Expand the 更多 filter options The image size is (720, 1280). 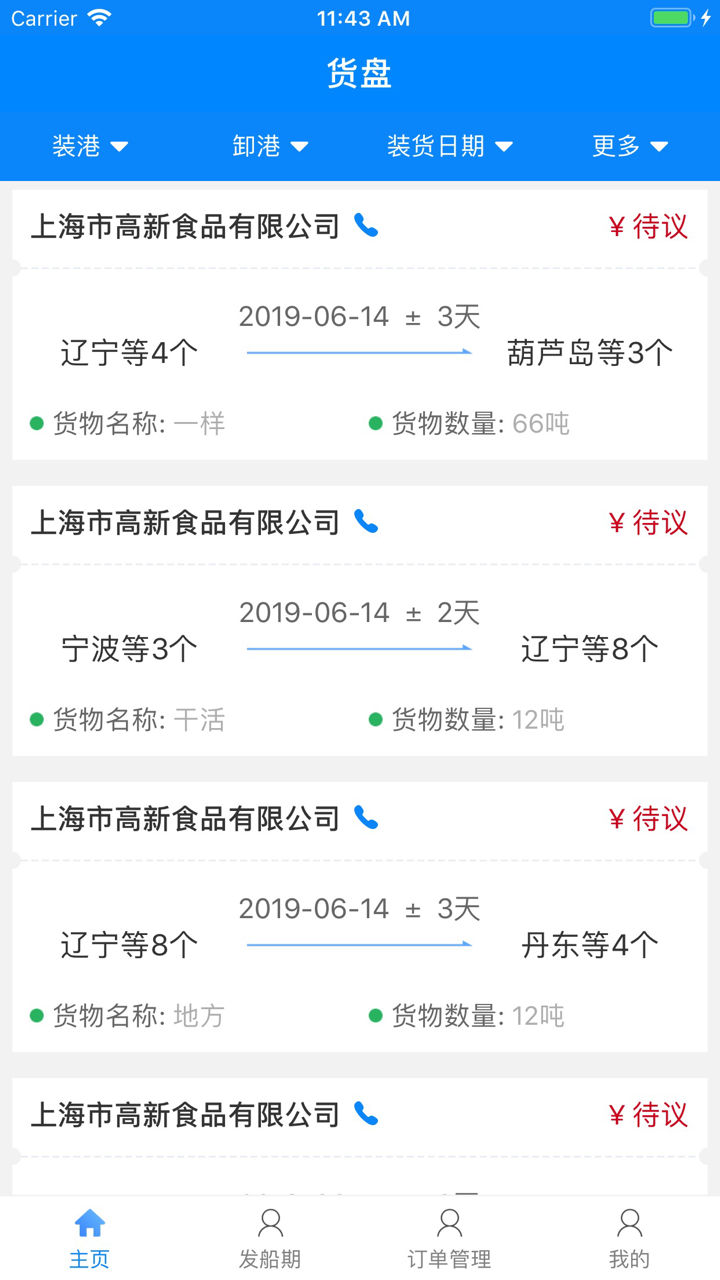pos(630,146)
